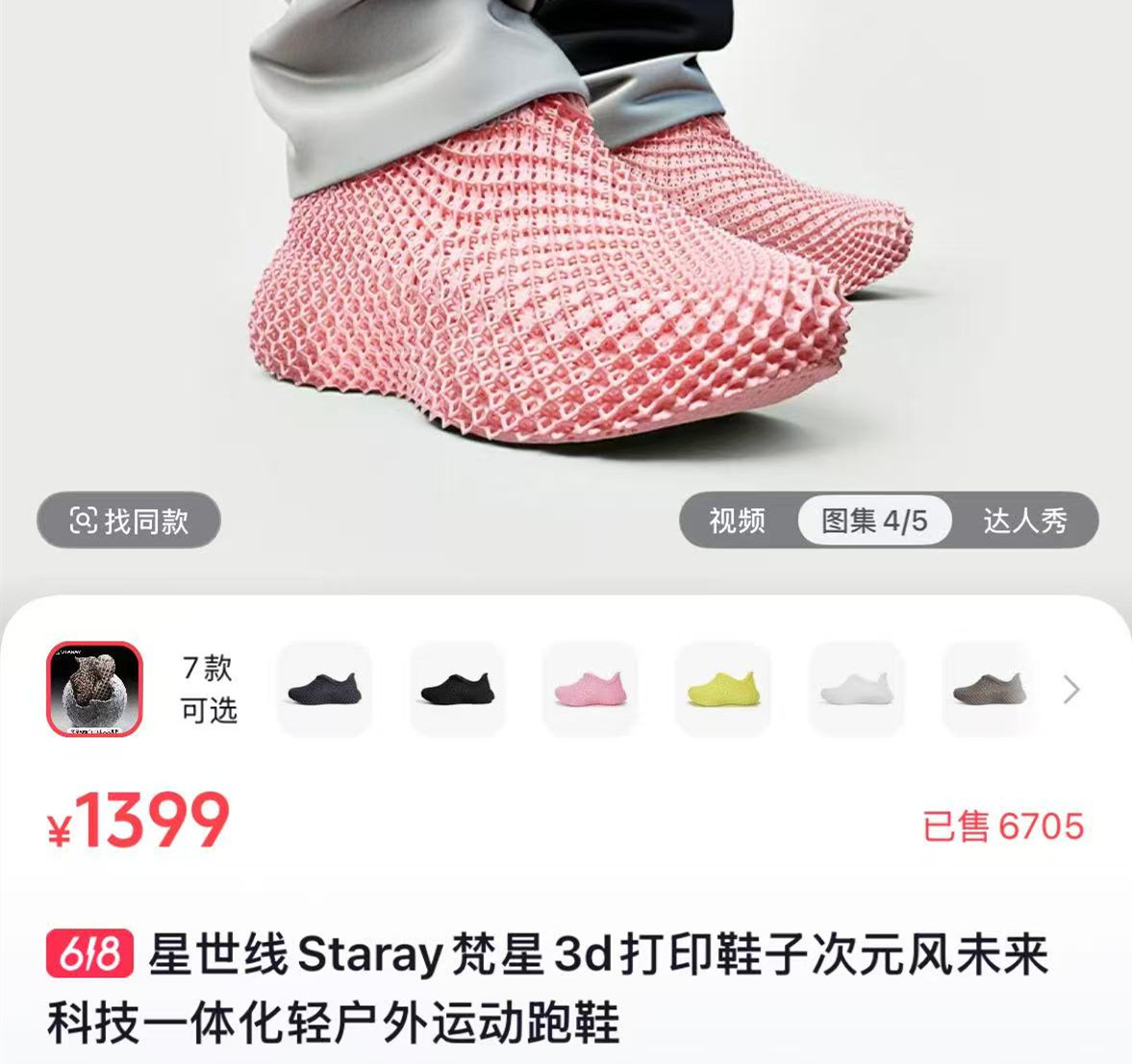Select the red-bordered variant thumbnail

(94, 689)
